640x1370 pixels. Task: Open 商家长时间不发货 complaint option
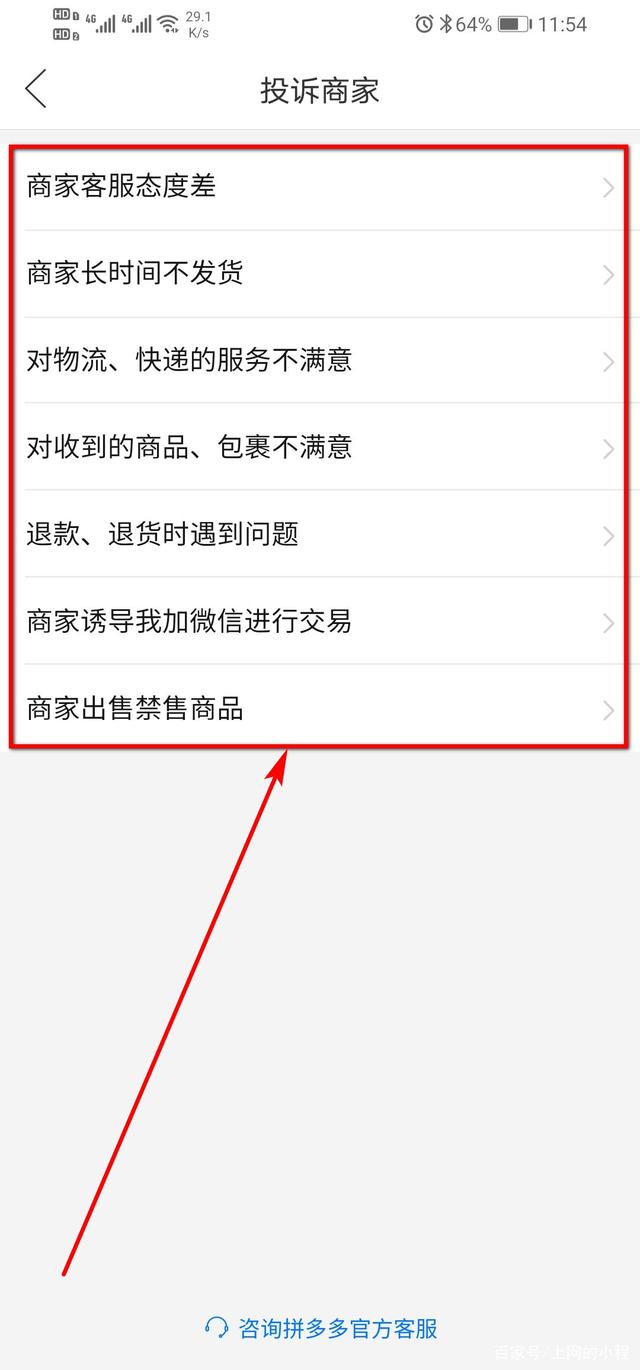click(x=320, y=274)
